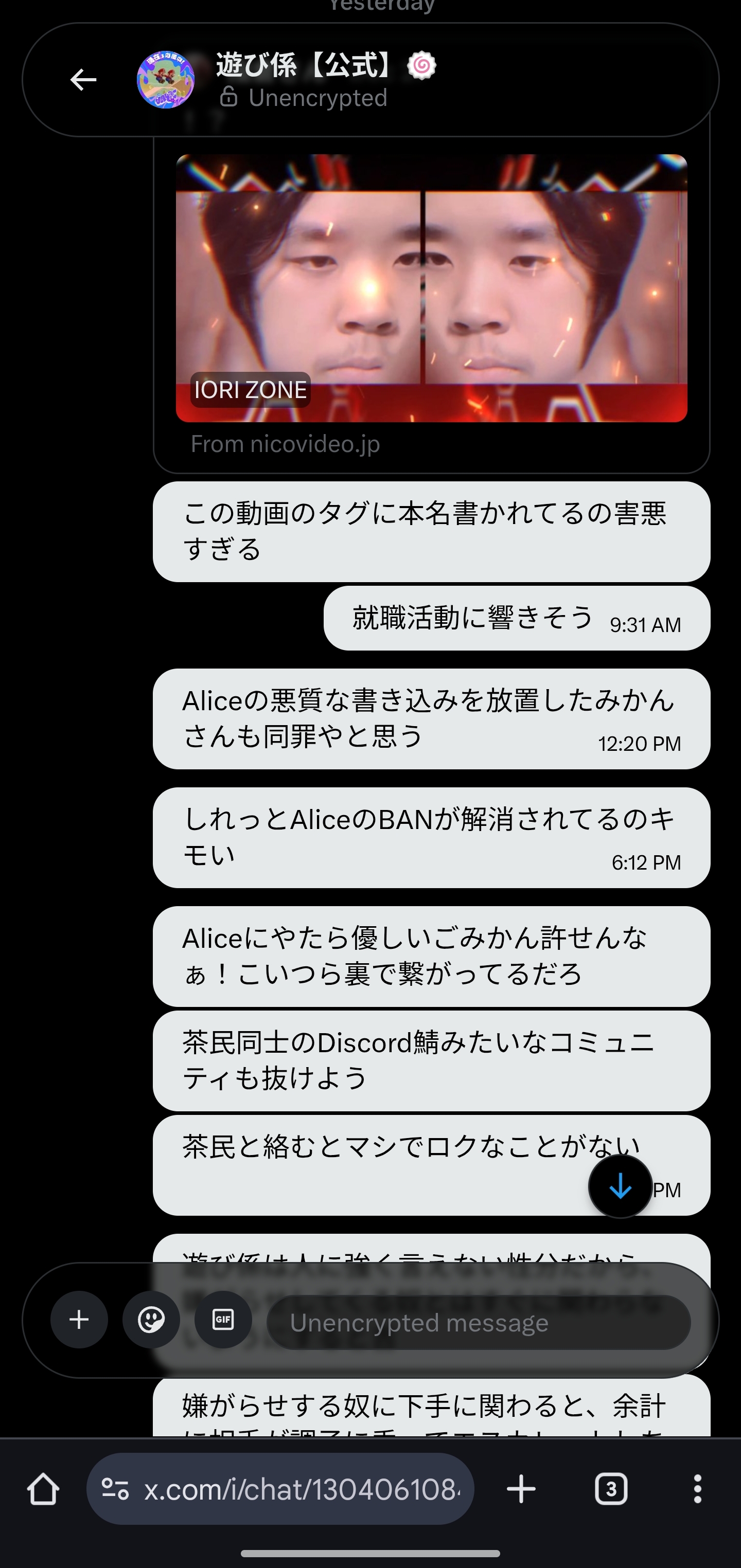
Task: Open the plus attachment menu in composer
Action: [79, 1320]
